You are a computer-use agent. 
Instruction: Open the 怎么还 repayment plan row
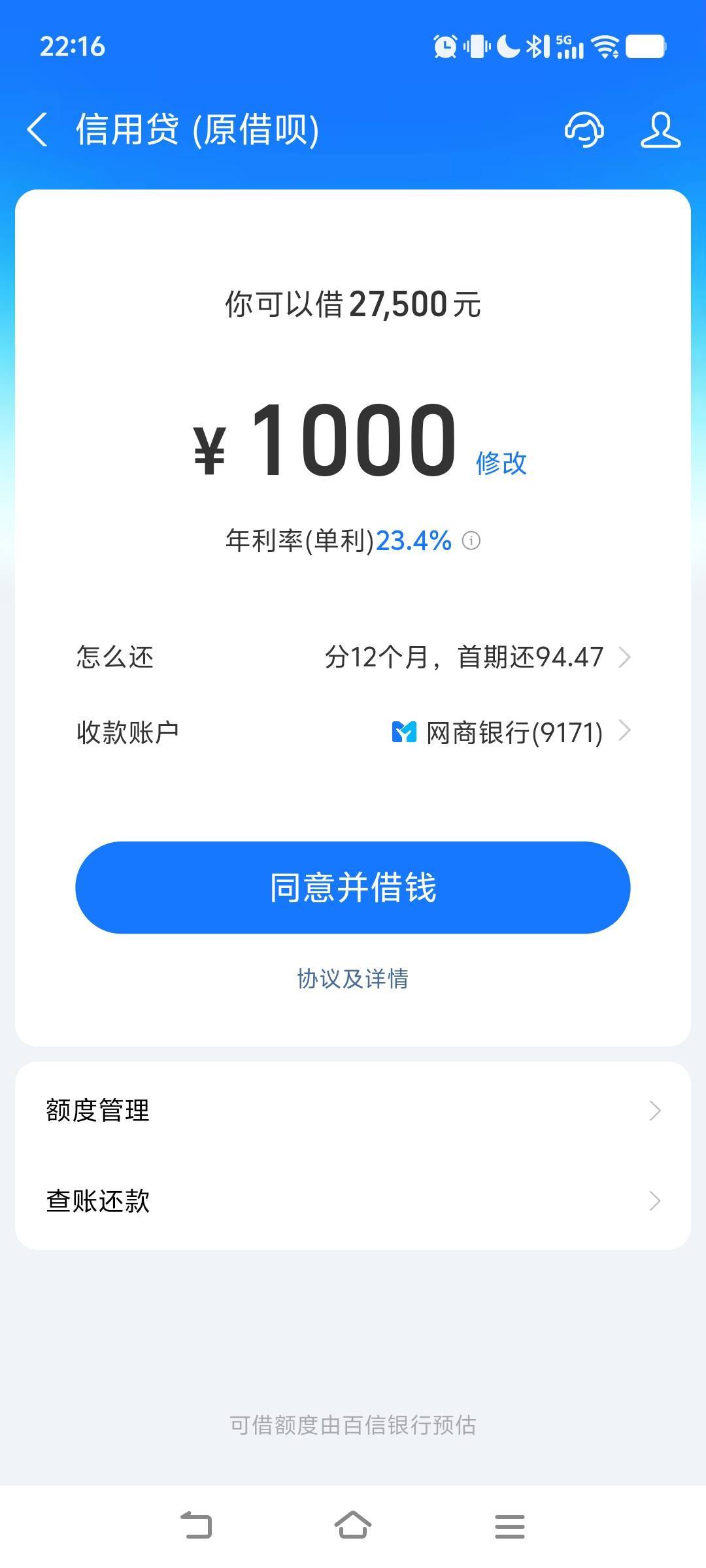click(353, 657)
